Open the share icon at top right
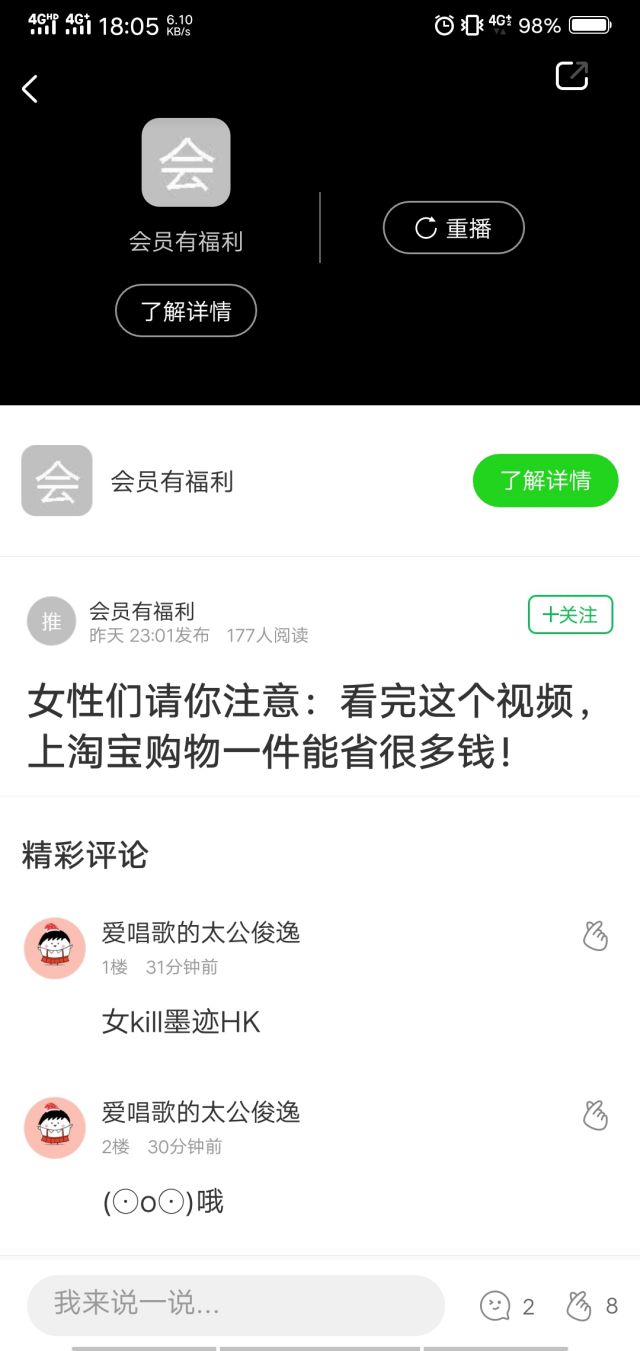This screenshot has width=640, height=1351. coord(572,76)
